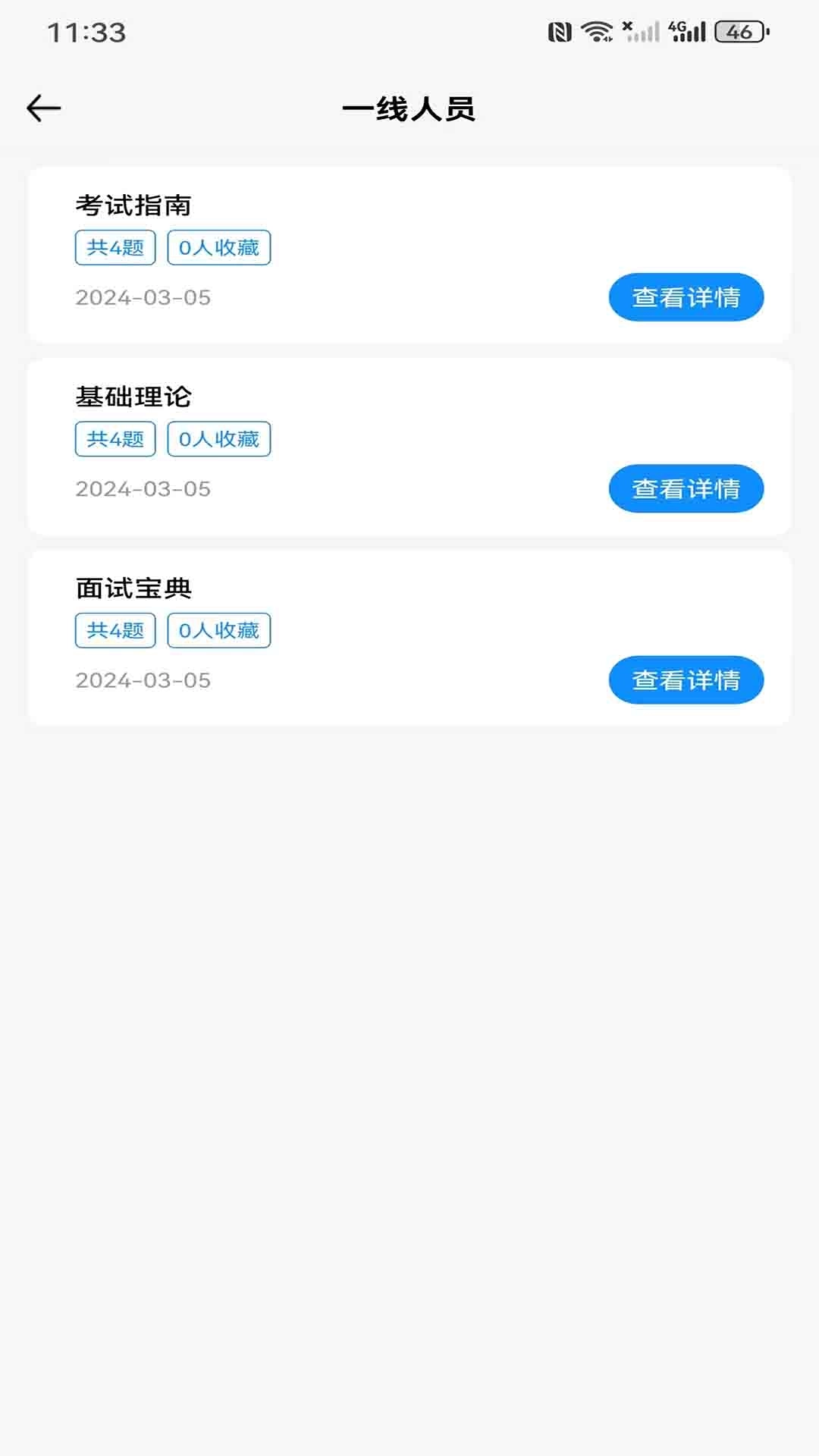
Task: Select the 0人收藏 tag under 基础理论
Action: tap(219, 438)
